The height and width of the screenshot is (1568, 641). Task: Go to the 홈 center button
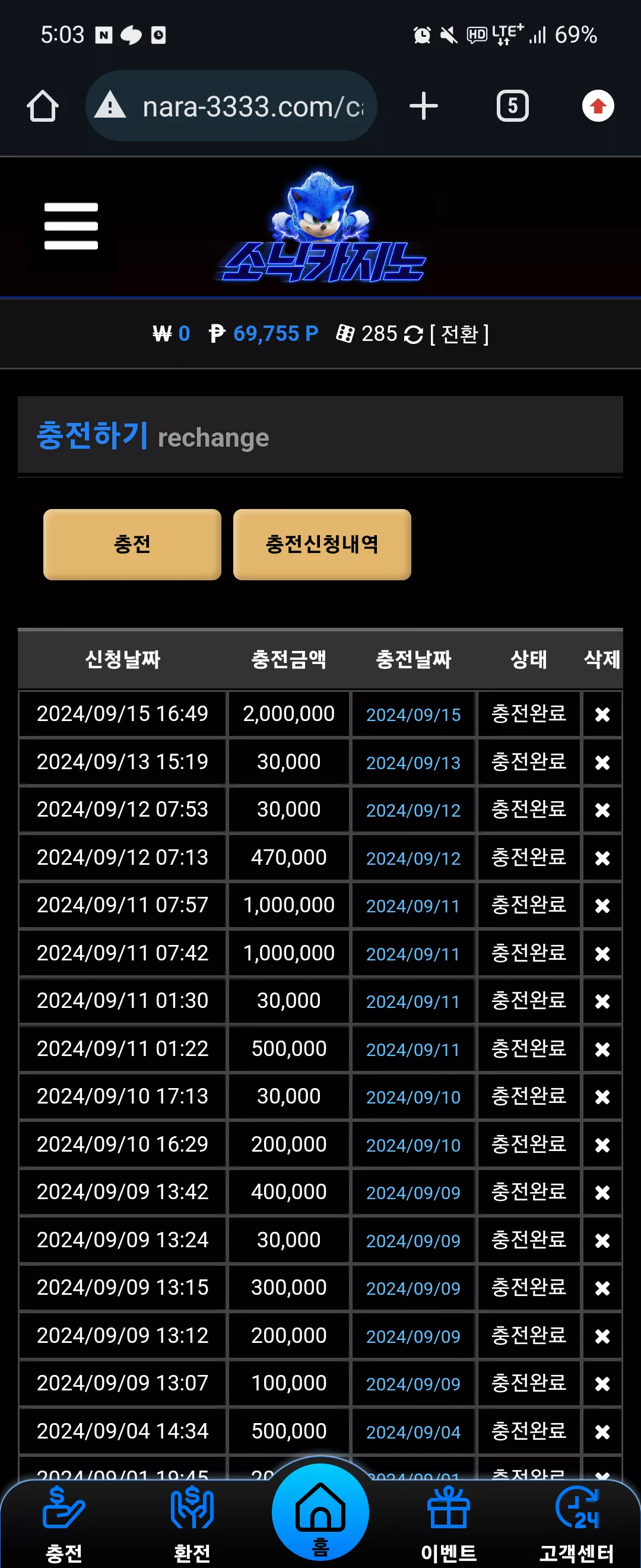pos(320,1513)
